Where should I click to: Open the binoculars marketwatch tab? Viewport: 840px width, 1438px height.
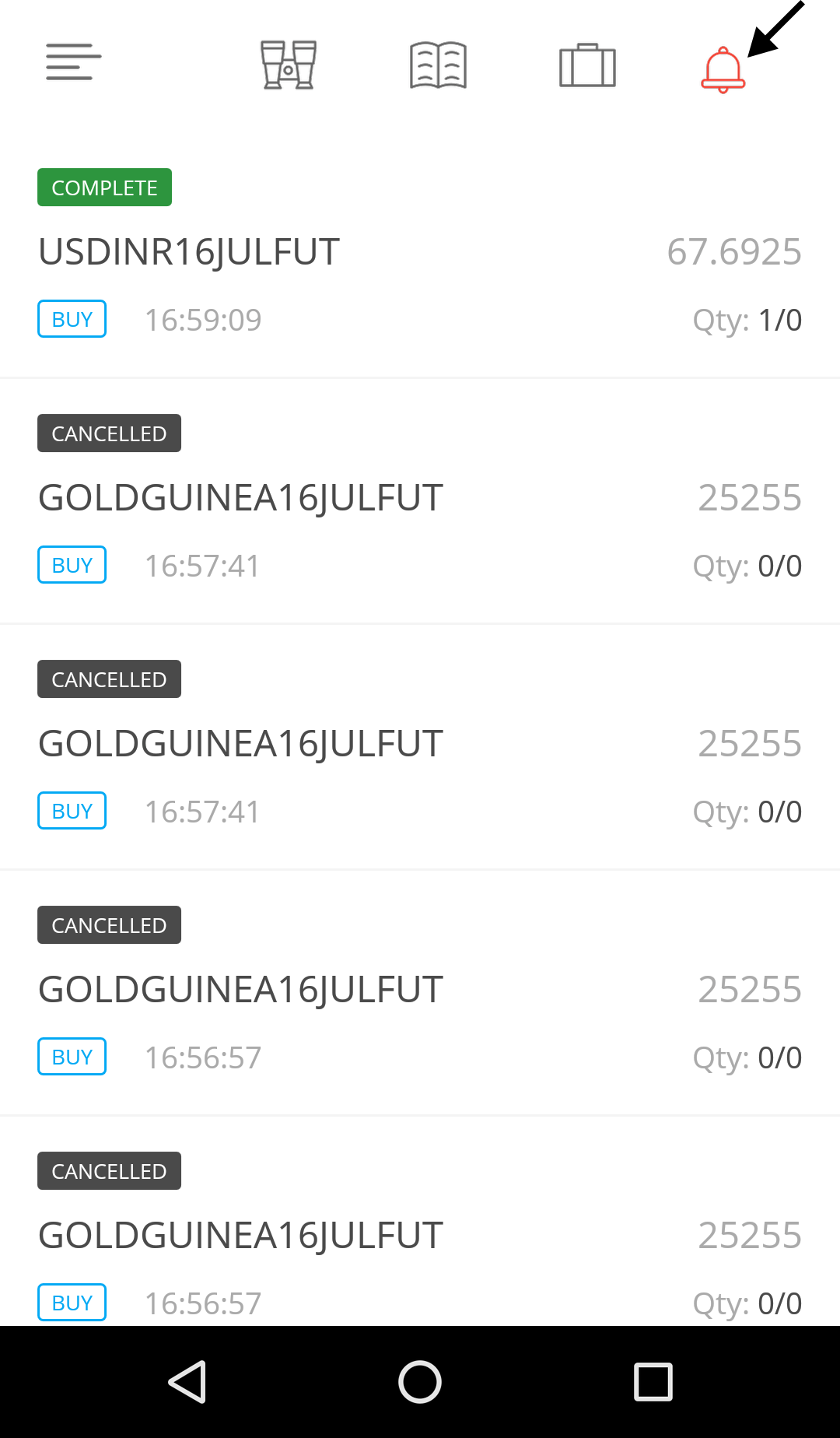(x=289, y=65)
